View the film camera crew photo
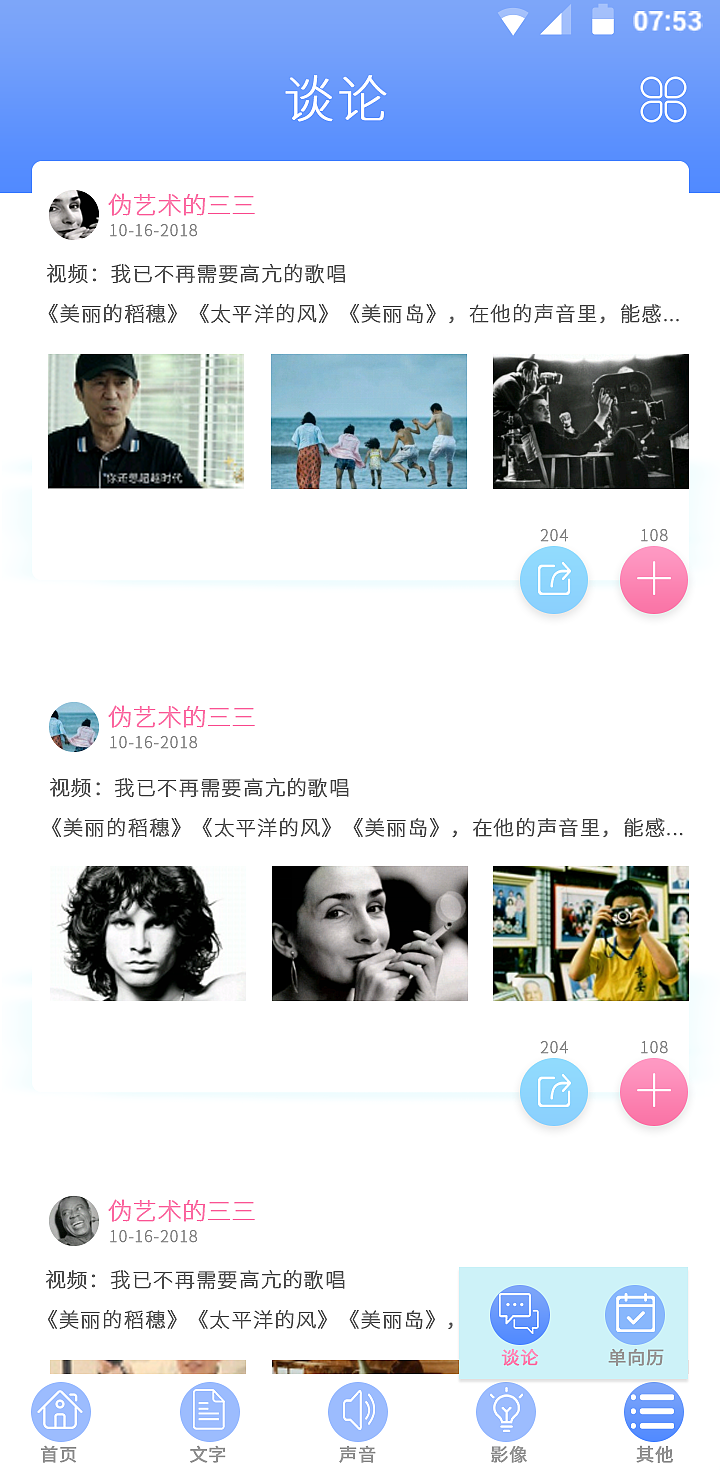 coord(591,421)
